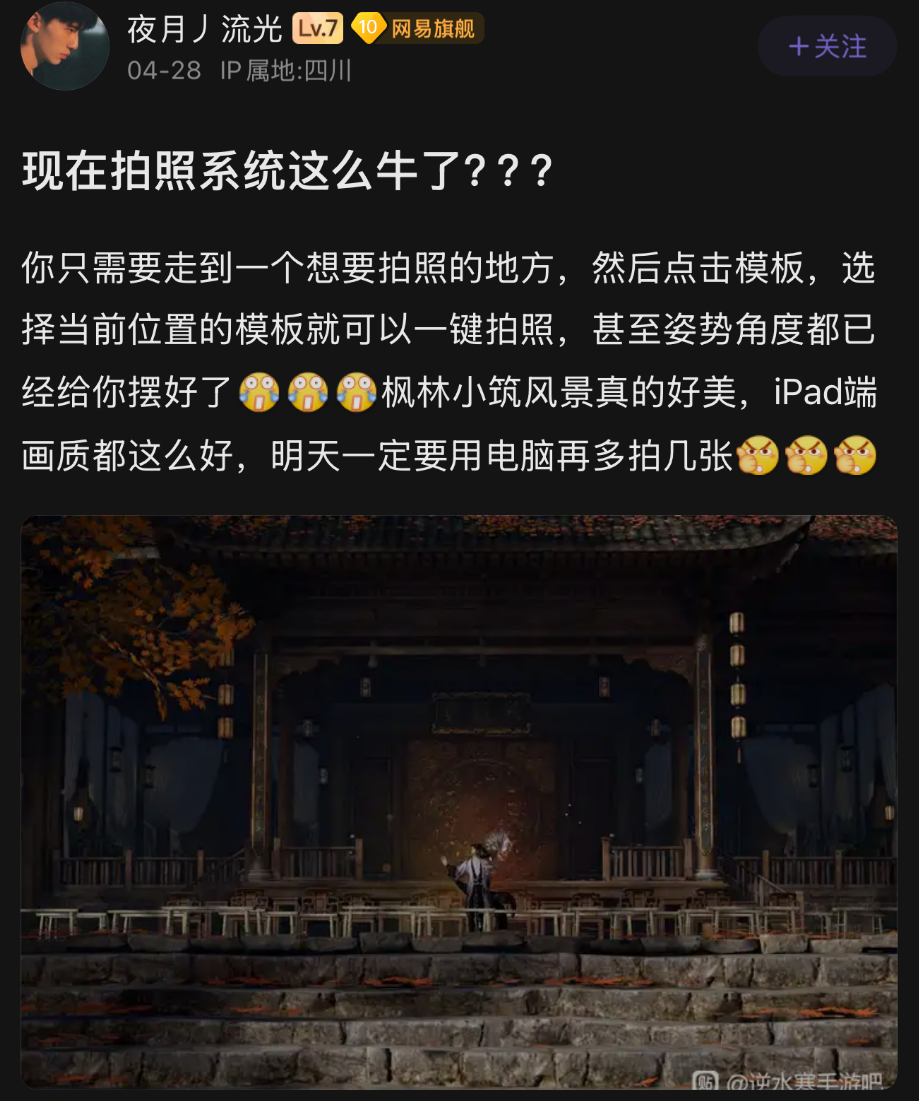Tap the 网易旗舰 badge

point(418,29)
